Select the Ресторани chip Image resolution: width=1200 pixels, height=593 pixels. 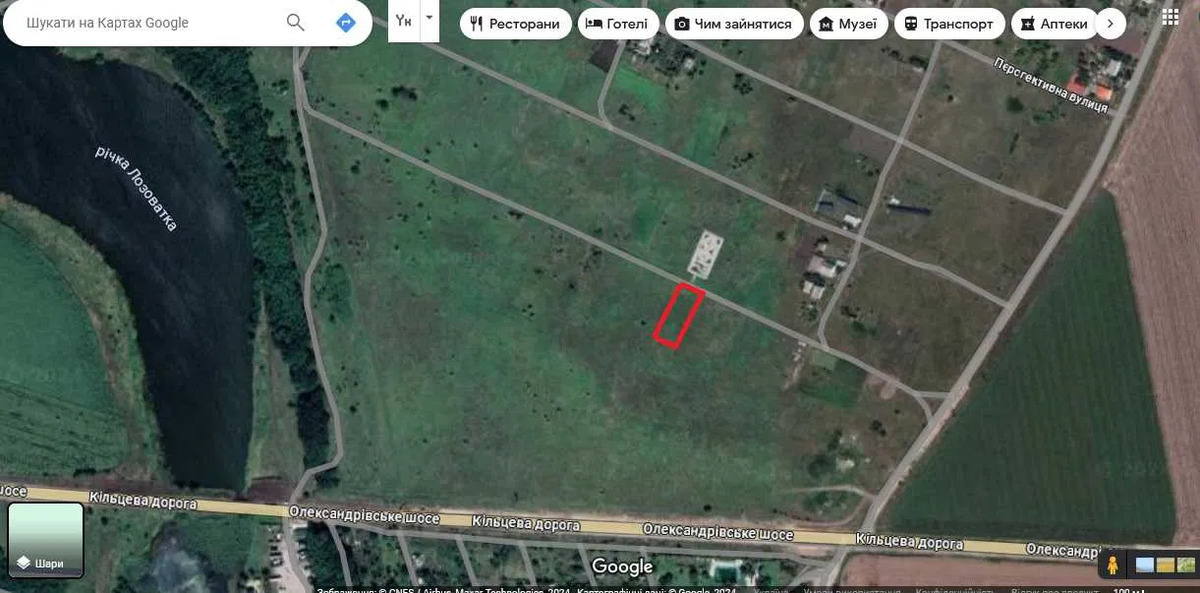coord(515,24)
